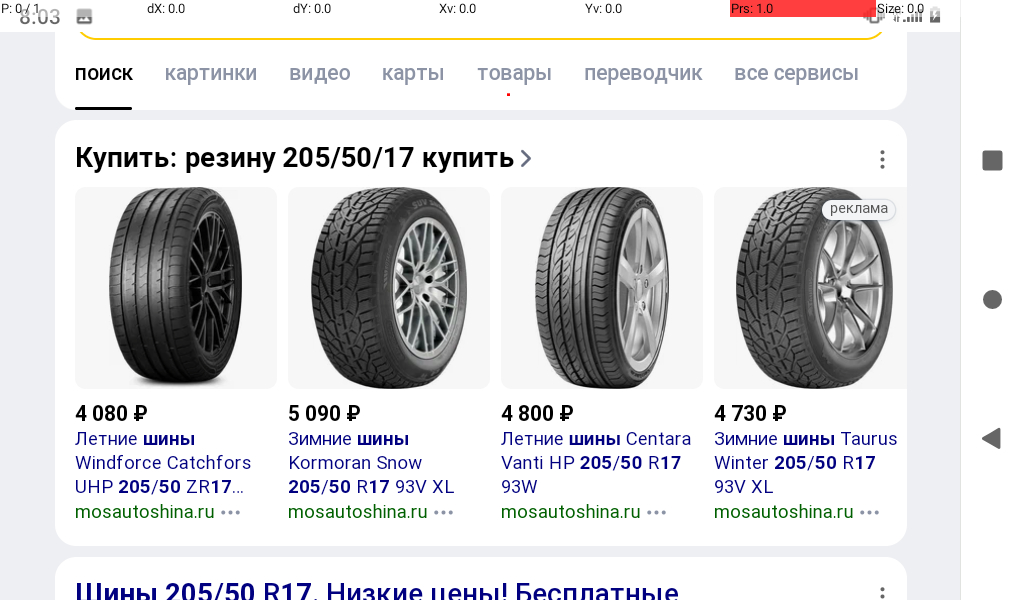The height and width of the screenshot is (600, 1024).
Task: Open the Windforce Catchfors UHP tire card
Action: [176, 288]
